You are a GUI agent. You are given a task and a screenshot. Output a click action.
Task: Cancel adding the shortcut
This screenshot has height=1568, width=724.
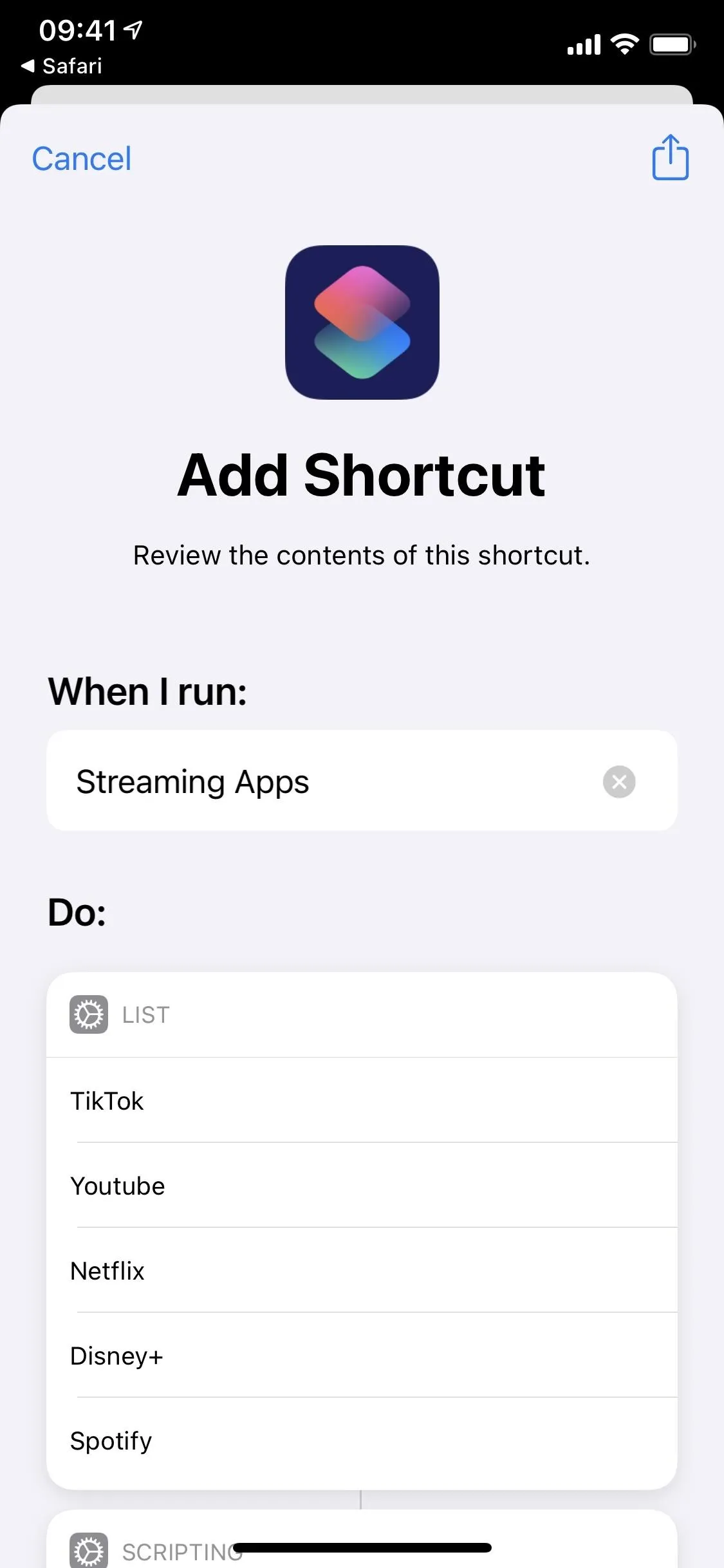82,159
